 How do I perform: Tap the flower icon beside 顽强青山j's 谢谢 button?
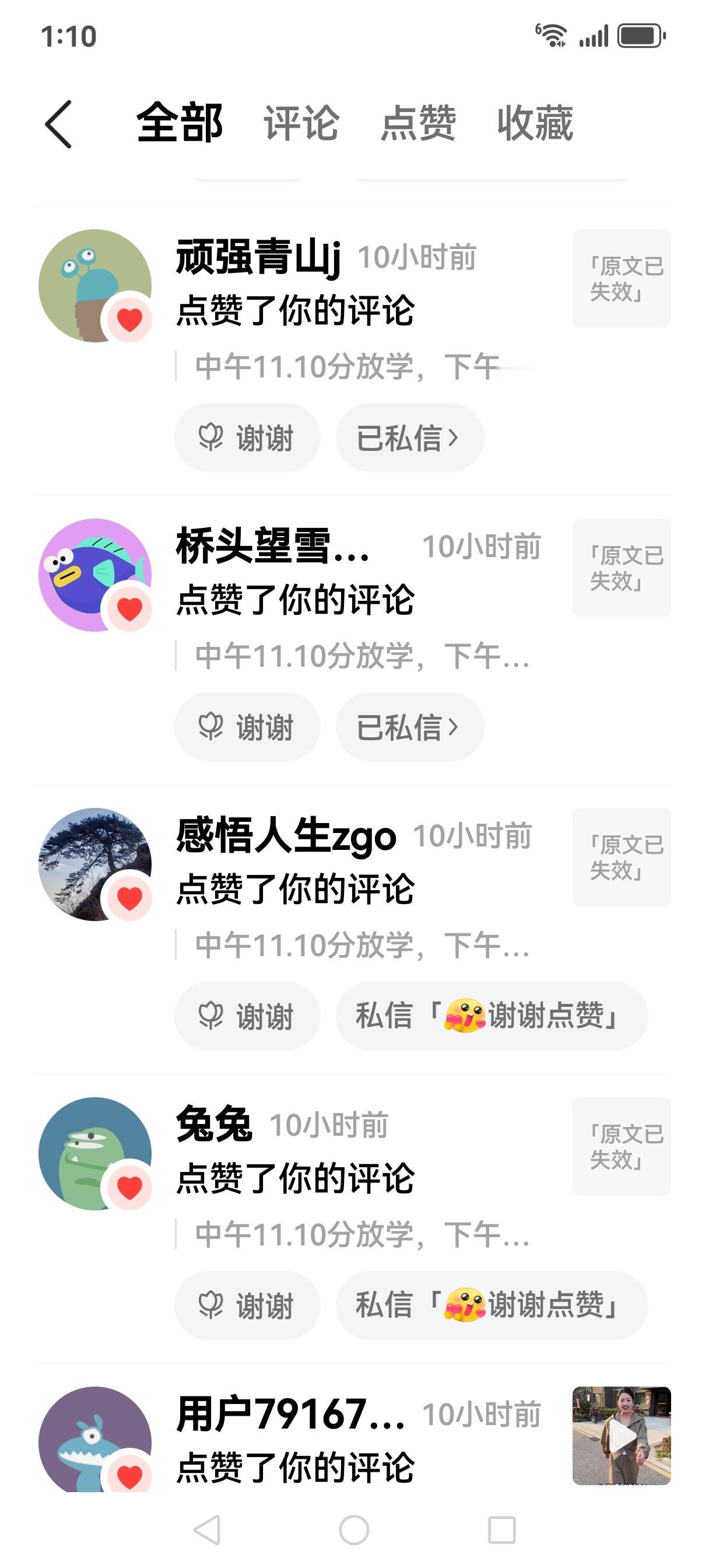click(x=210, y=437)
